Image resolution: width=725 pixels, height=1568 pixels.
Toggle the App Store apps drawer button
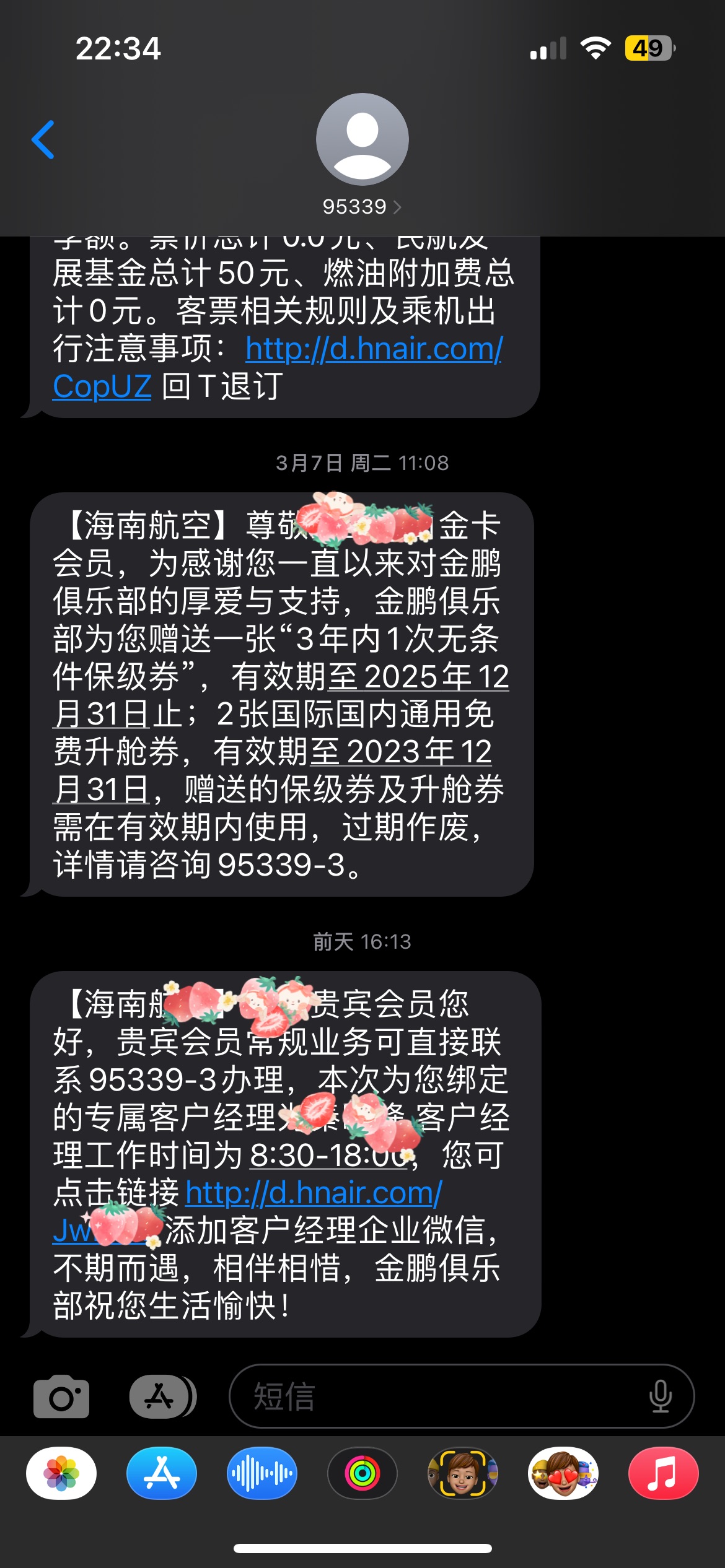coord(162,1396)
